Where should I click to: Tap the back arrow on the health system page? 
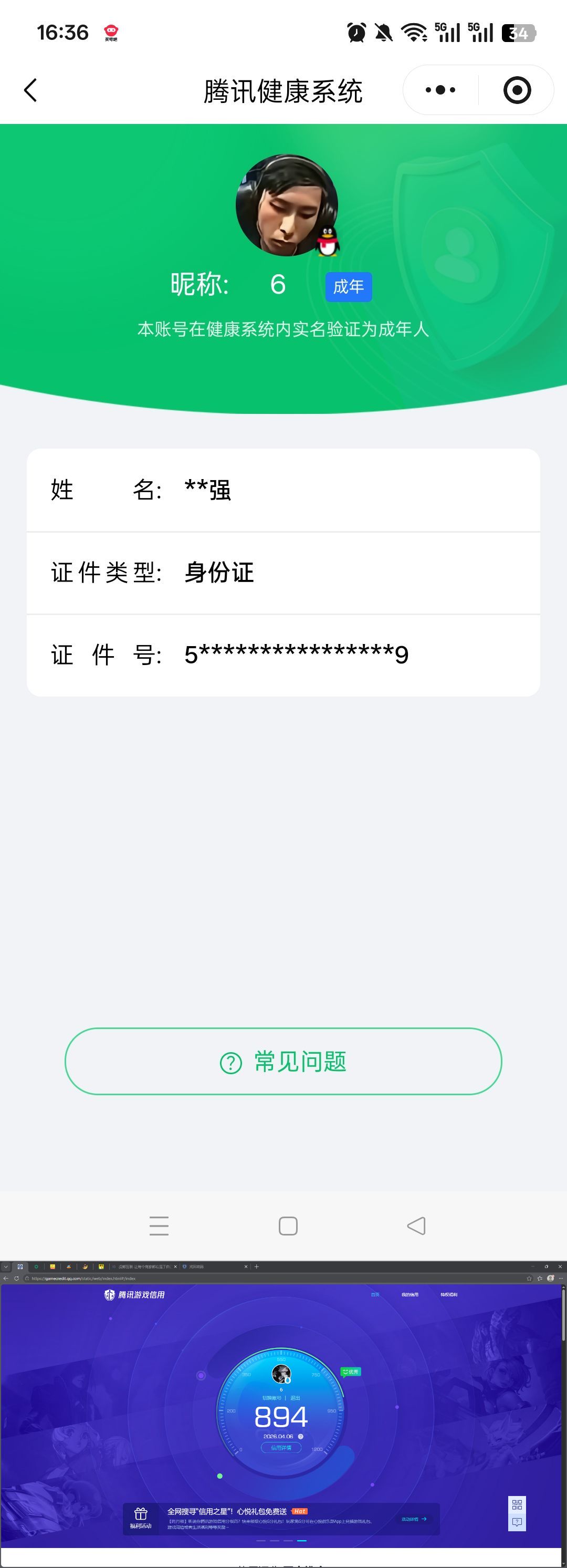30,89
